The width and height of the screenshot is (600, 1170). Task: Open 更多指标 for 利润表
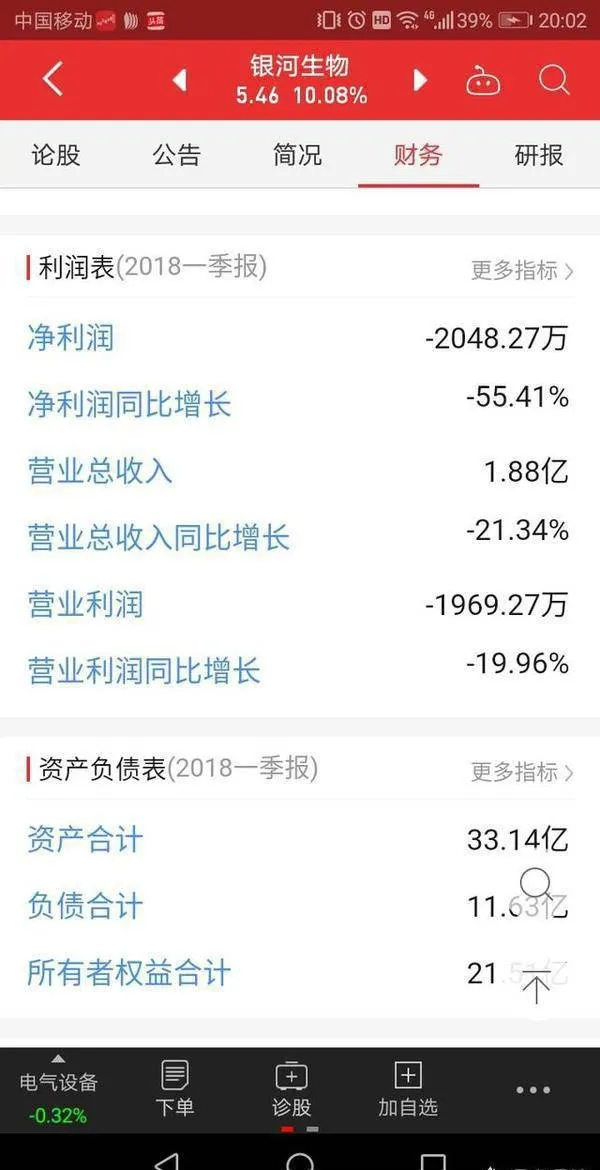(522, 270)
